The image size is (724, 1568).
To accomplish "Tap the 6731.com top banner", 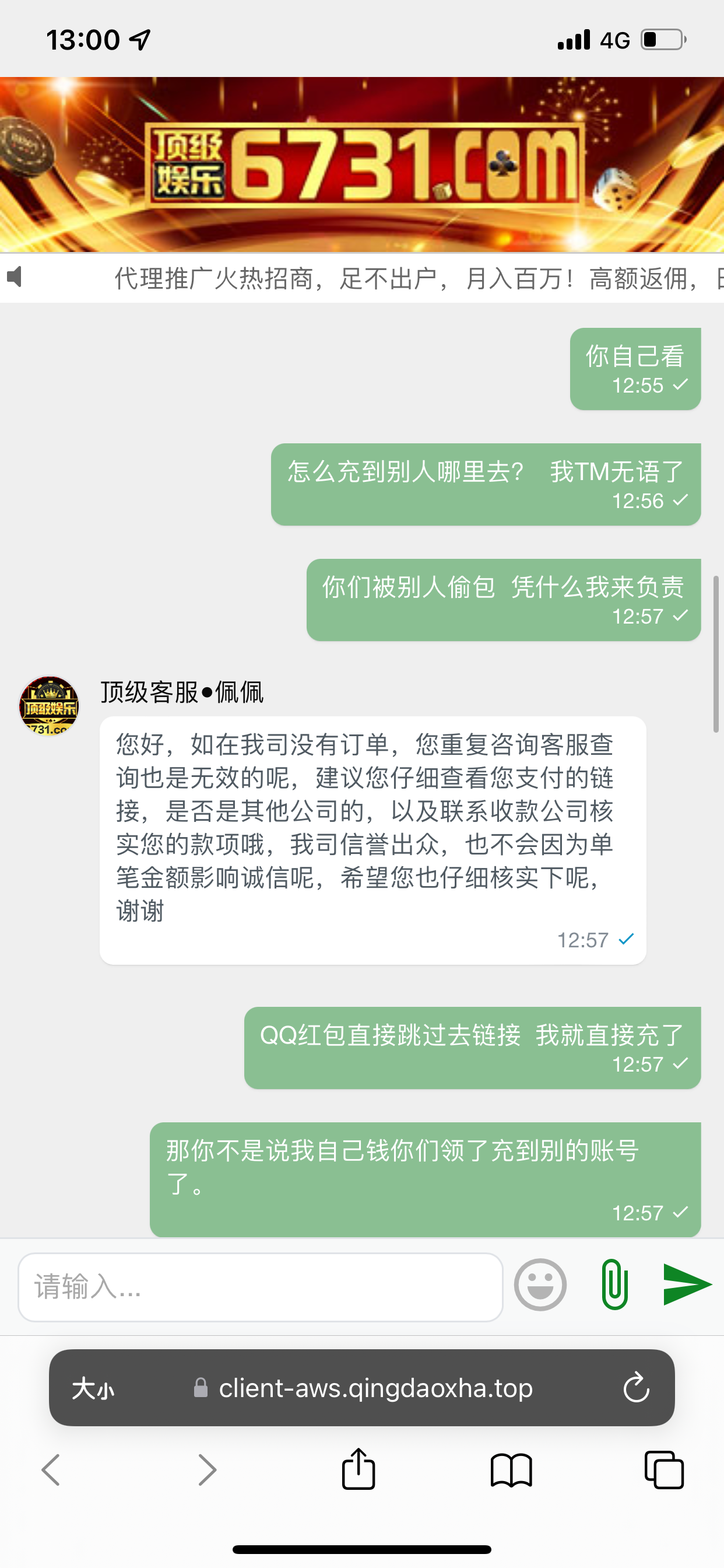I will (x=362, y=164).
